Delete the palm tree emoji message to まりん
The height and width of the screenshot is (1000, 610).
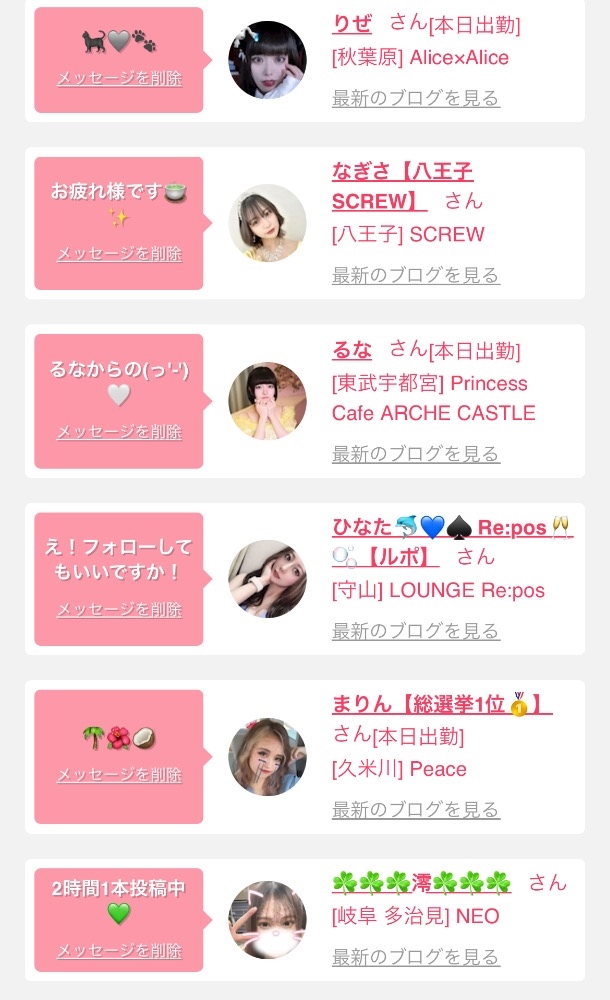[119, 775]
